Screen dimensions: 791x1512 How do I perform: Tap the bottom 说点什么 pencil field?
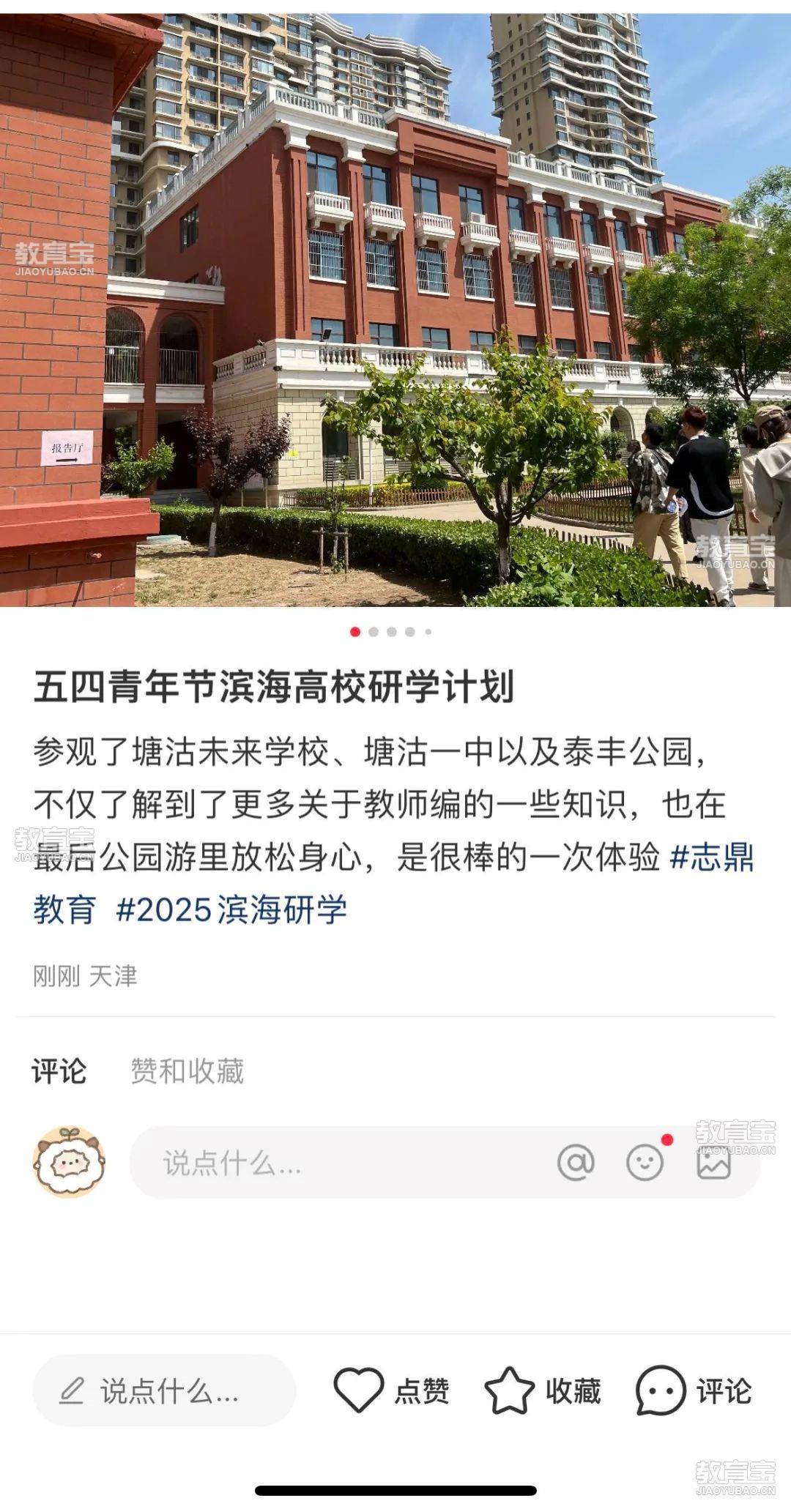tap(164, 1390)
